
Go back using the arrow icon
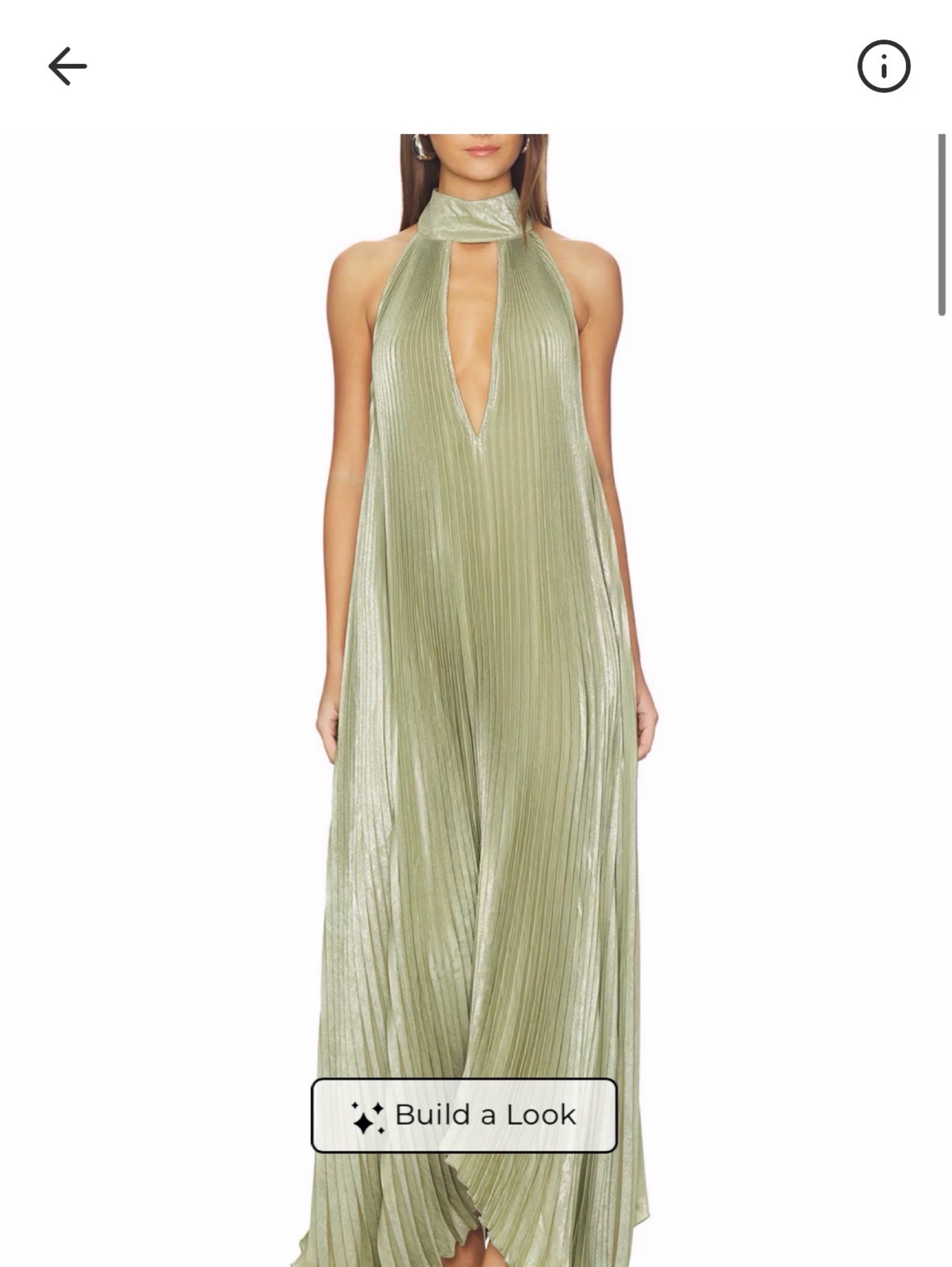coord(68,67)
